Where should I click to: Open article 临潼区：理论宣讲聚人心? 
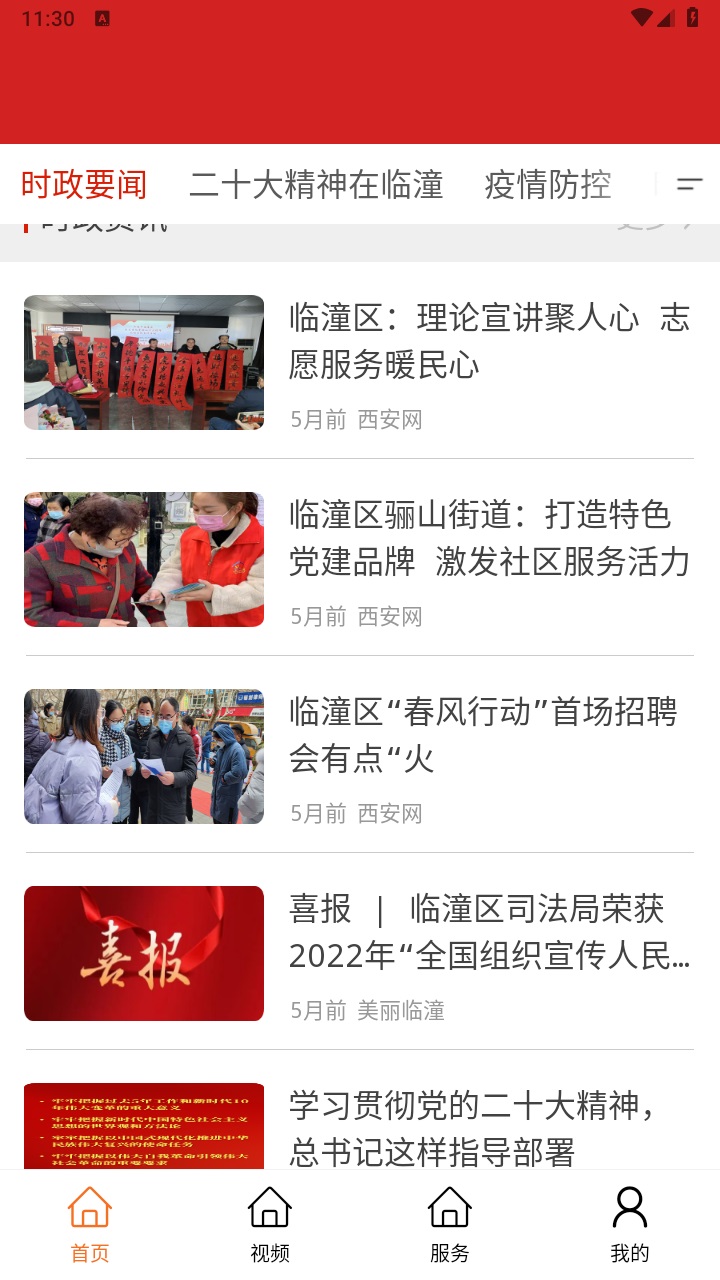point(489,342)
